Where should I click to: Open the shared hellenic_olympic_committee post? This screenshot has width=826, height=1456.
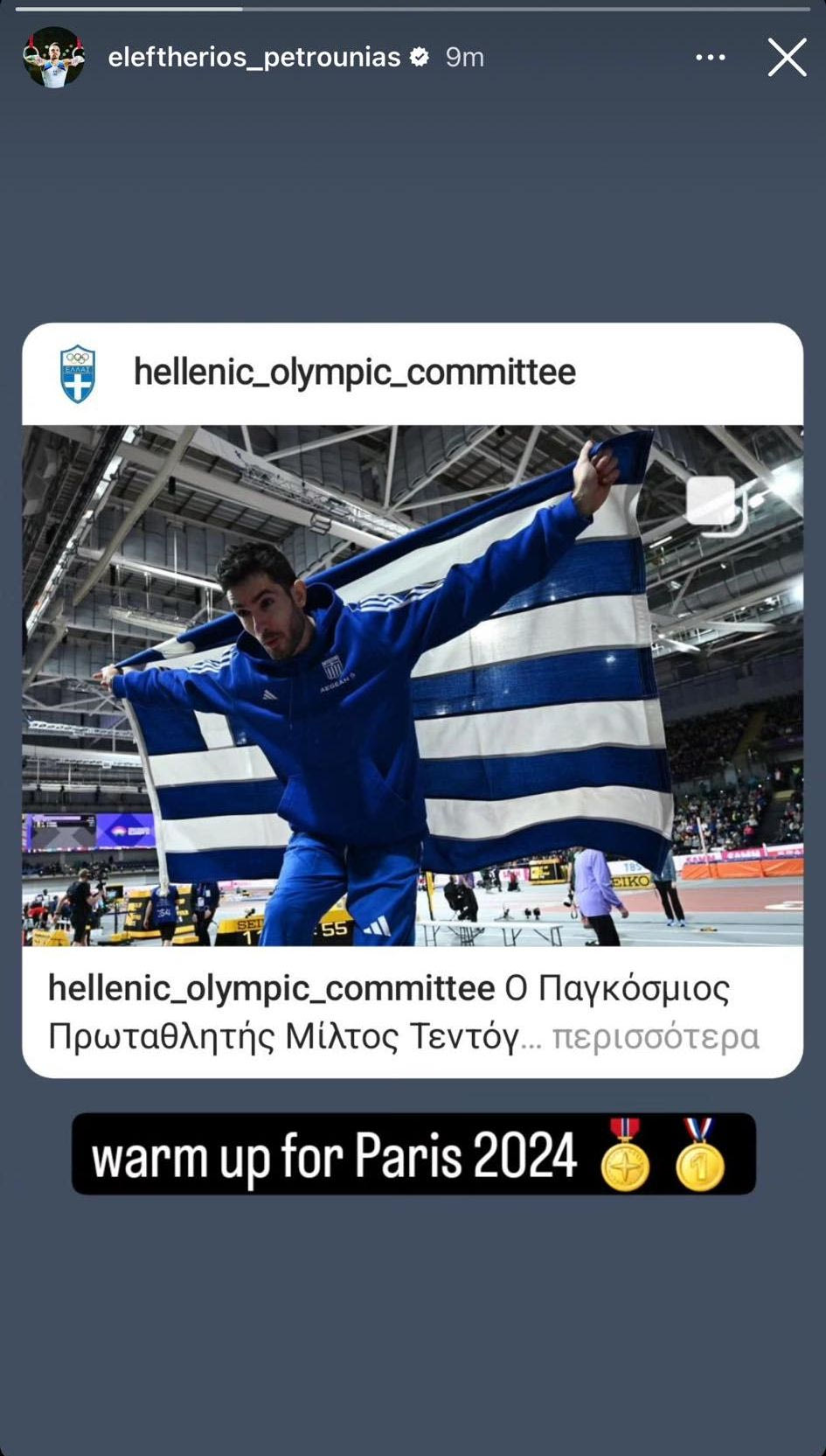412,685
